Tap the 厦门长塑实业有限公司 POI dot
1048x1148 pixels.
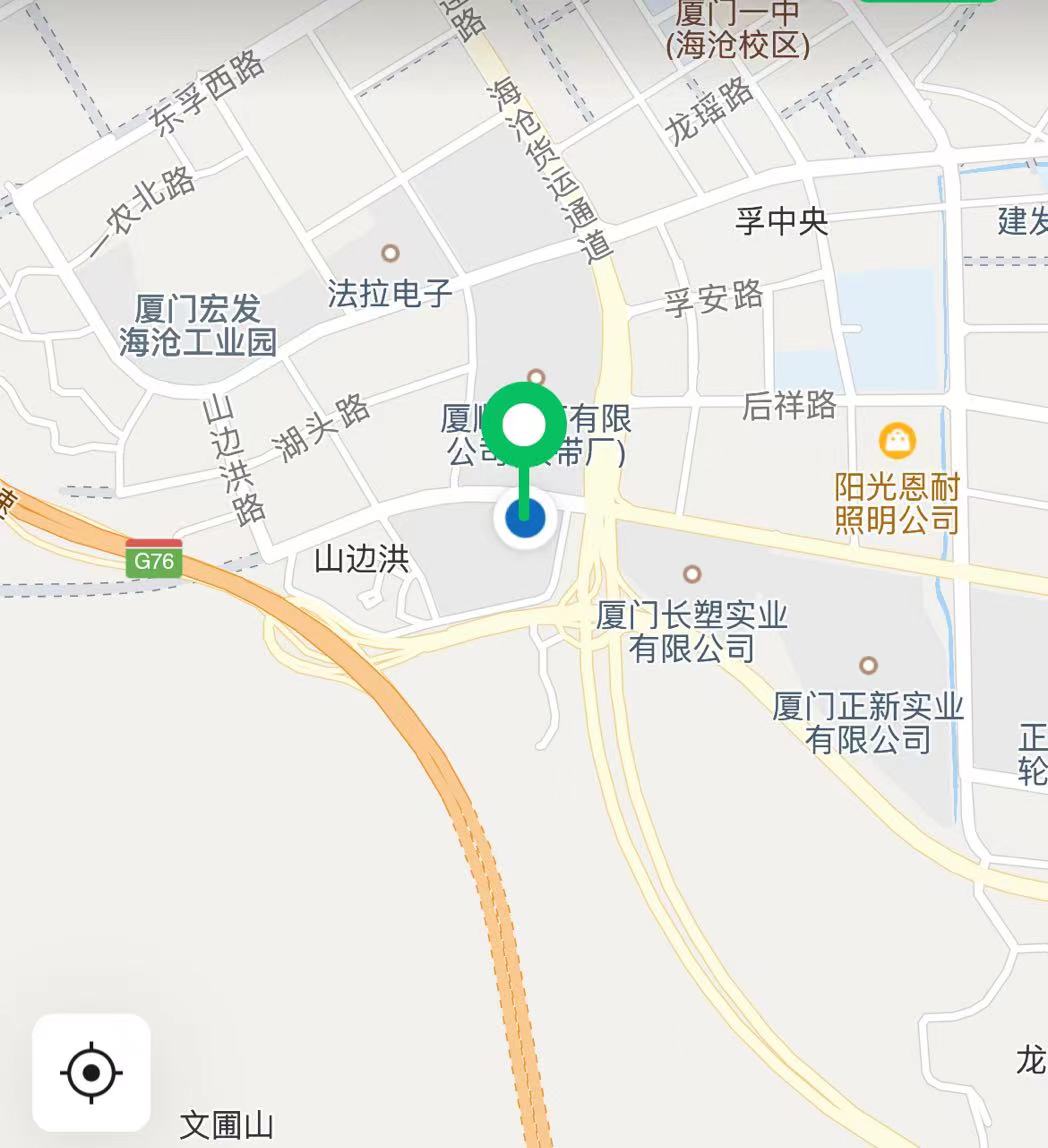(x=689, y=573)
